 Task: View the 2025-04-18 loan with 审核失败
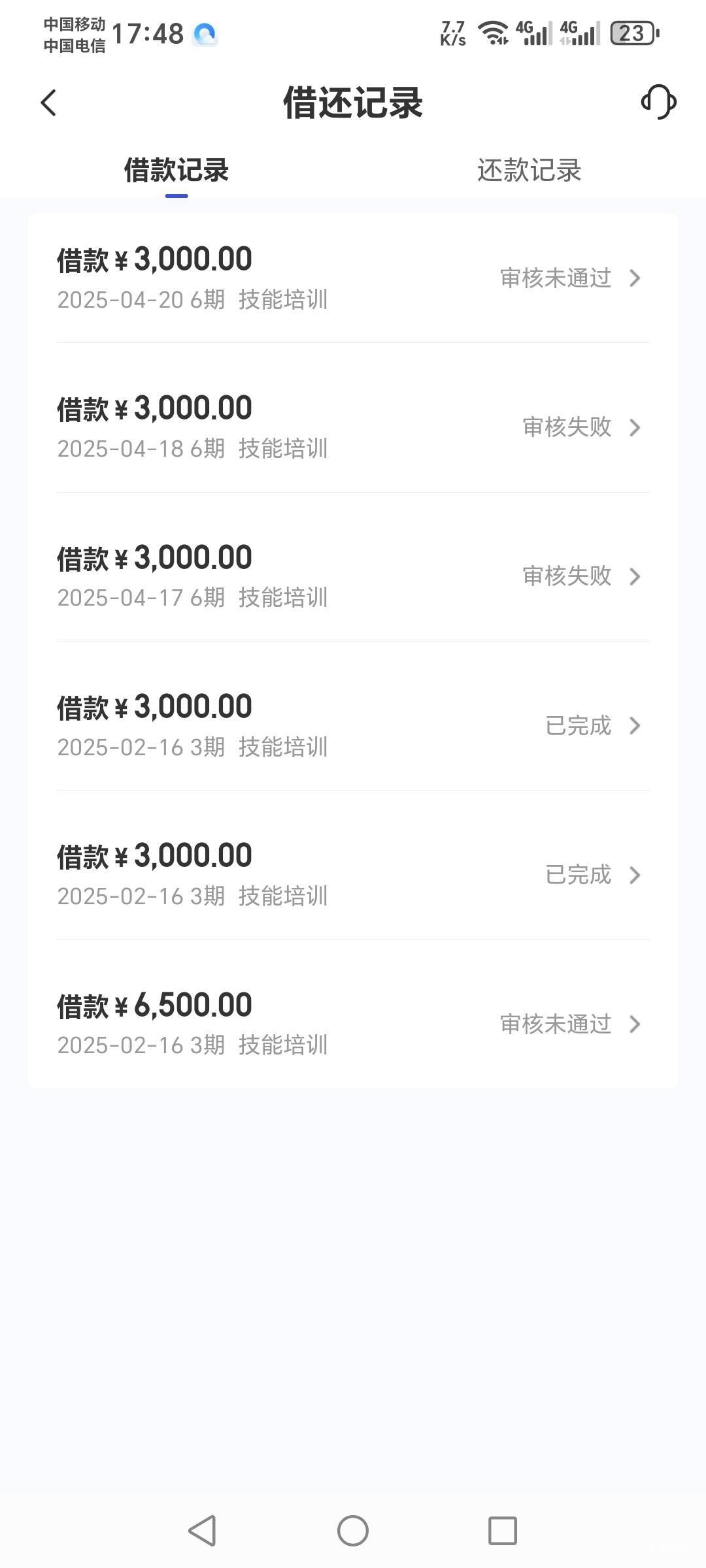pyautogui.click(x=353, y=427)
